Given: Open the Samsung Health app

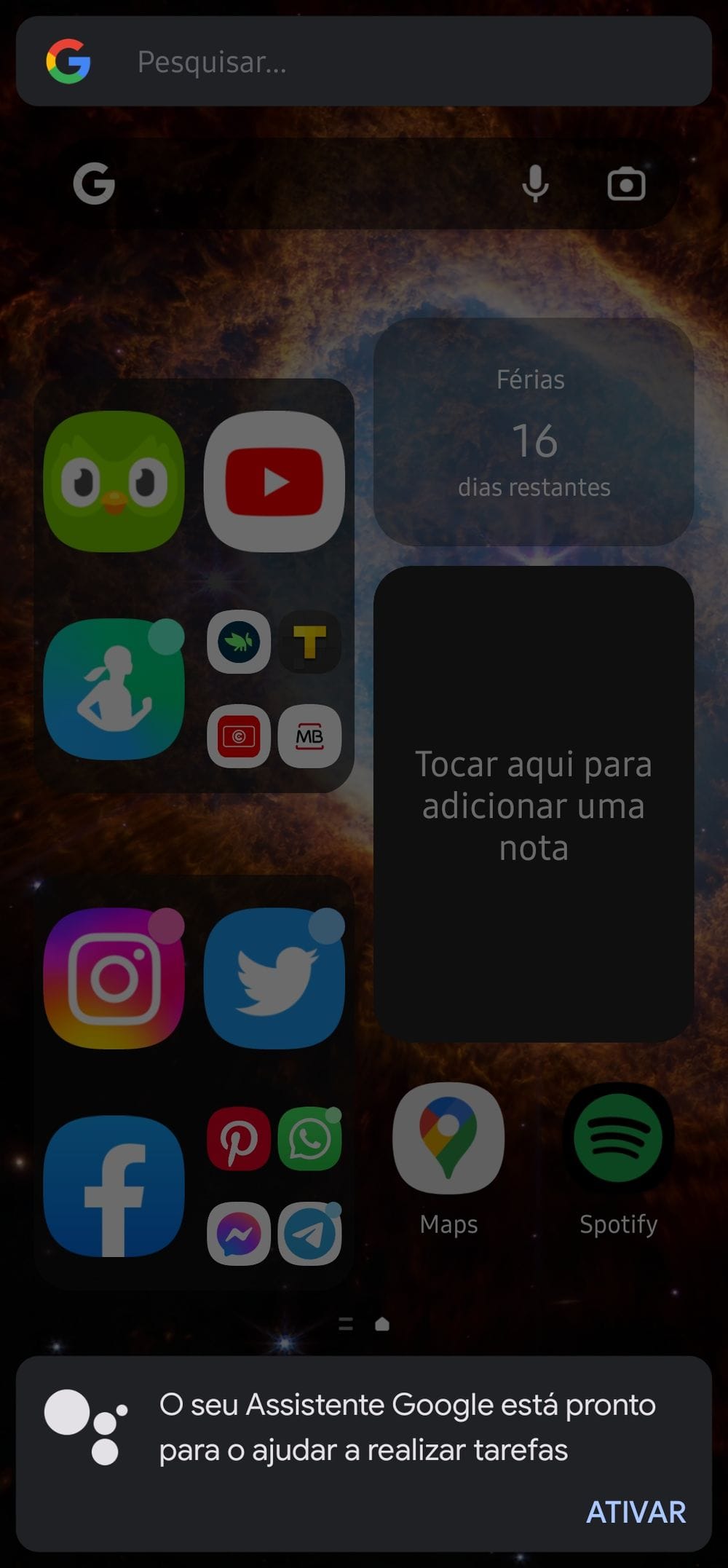Looking at the screenshot, I should coord(114,688).
